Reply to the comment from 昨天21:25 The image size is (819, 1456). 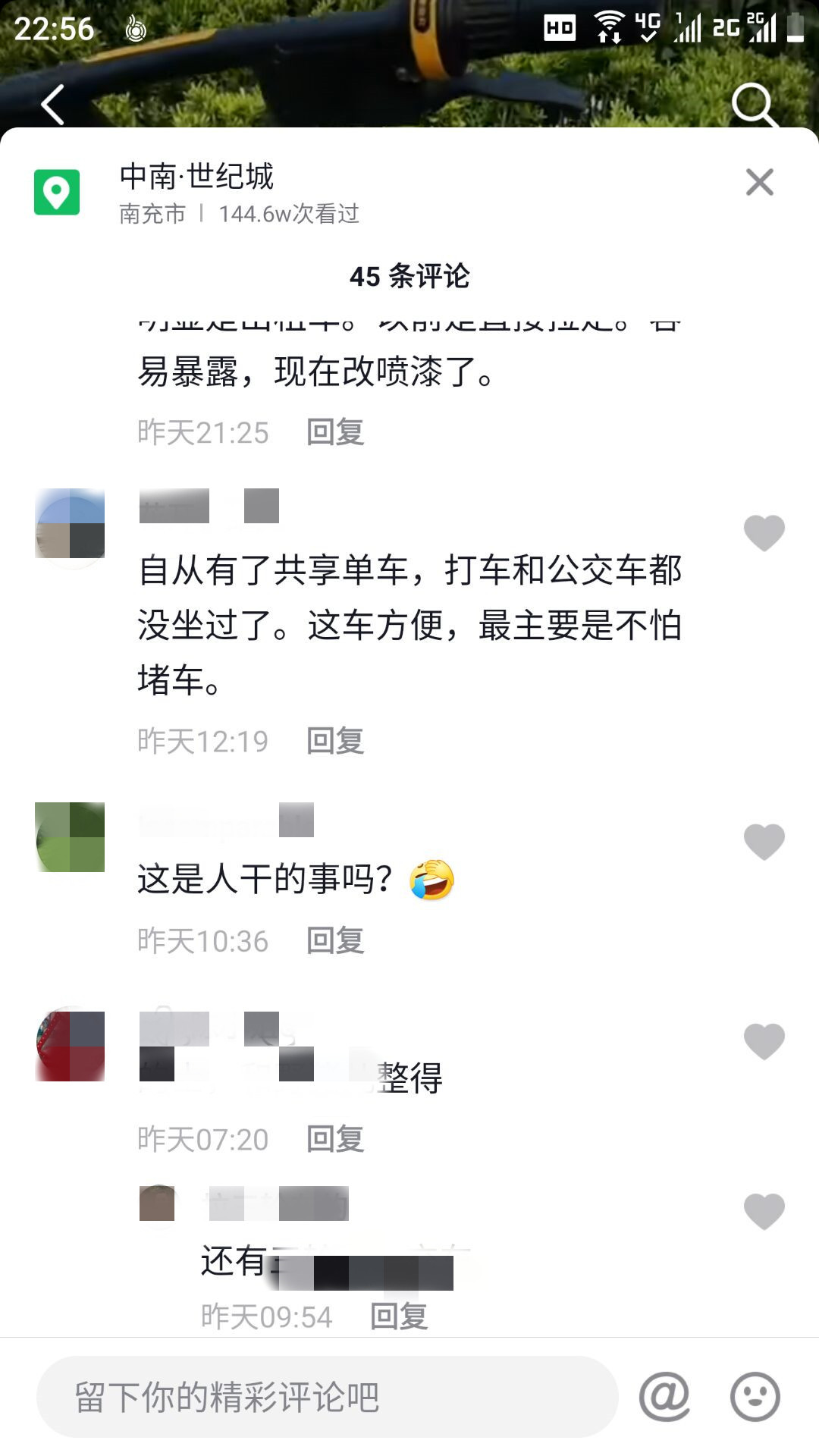tap(335, 432)
